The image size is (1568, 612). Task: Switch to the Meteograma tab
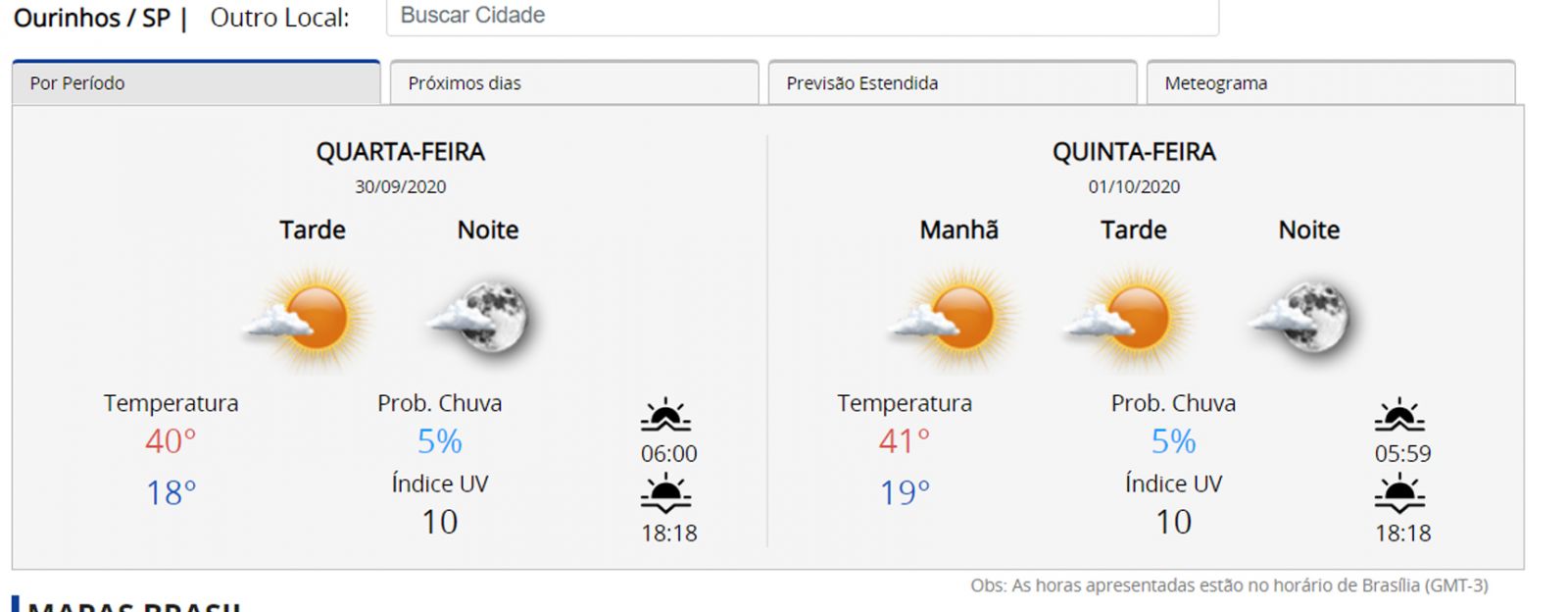coord(1330,83)
